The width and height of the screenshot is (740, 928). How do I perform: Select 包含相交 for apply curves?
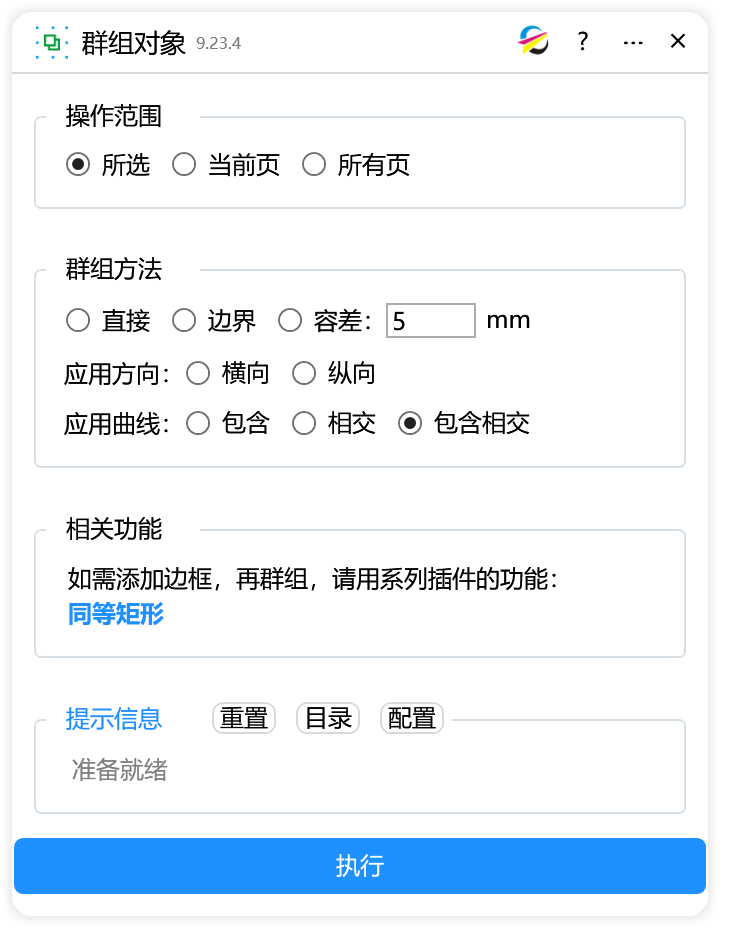click(x=410, y=424)
